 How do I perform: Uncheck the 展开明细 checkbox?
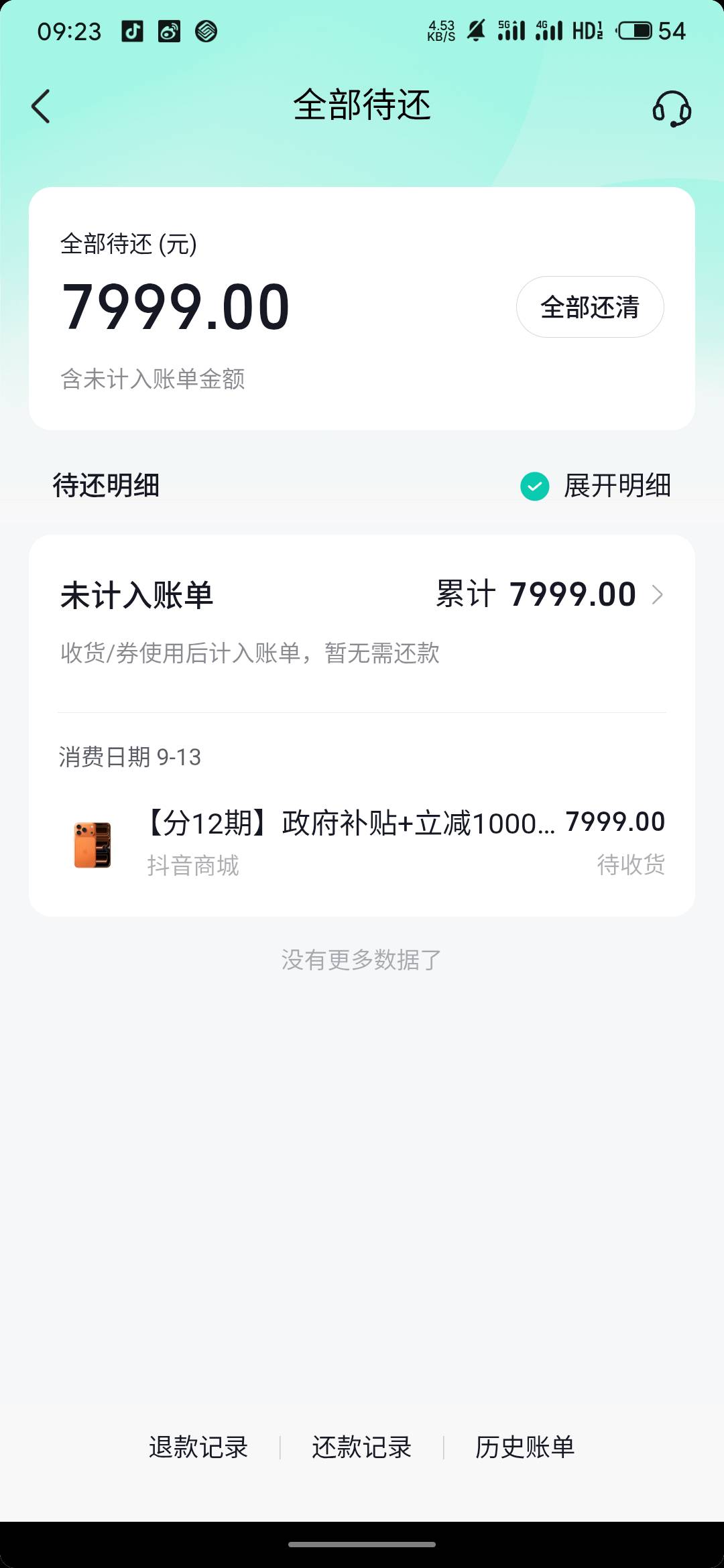pos(535,486)
